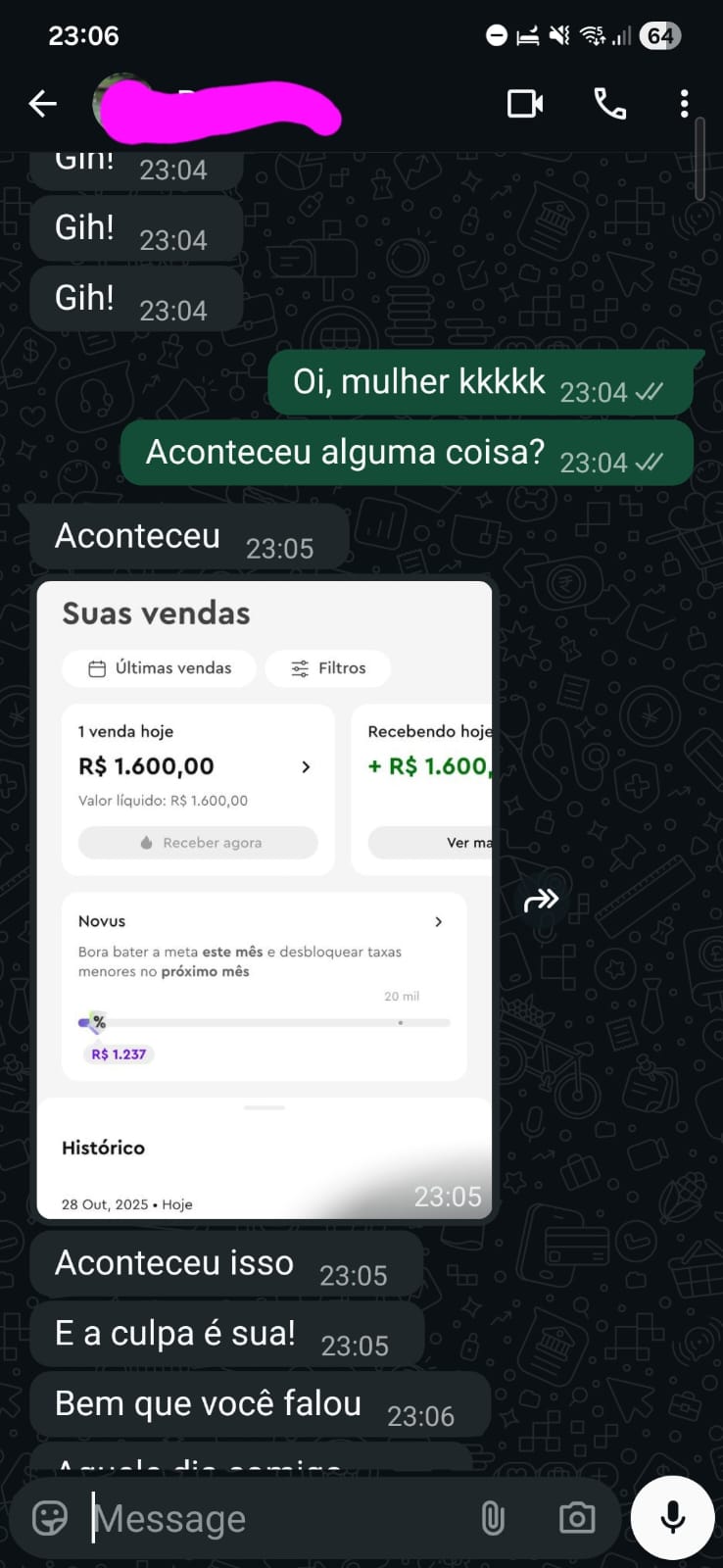Open the camera from the message bar
The image size is (723, 1568).
coord(576,1518)
